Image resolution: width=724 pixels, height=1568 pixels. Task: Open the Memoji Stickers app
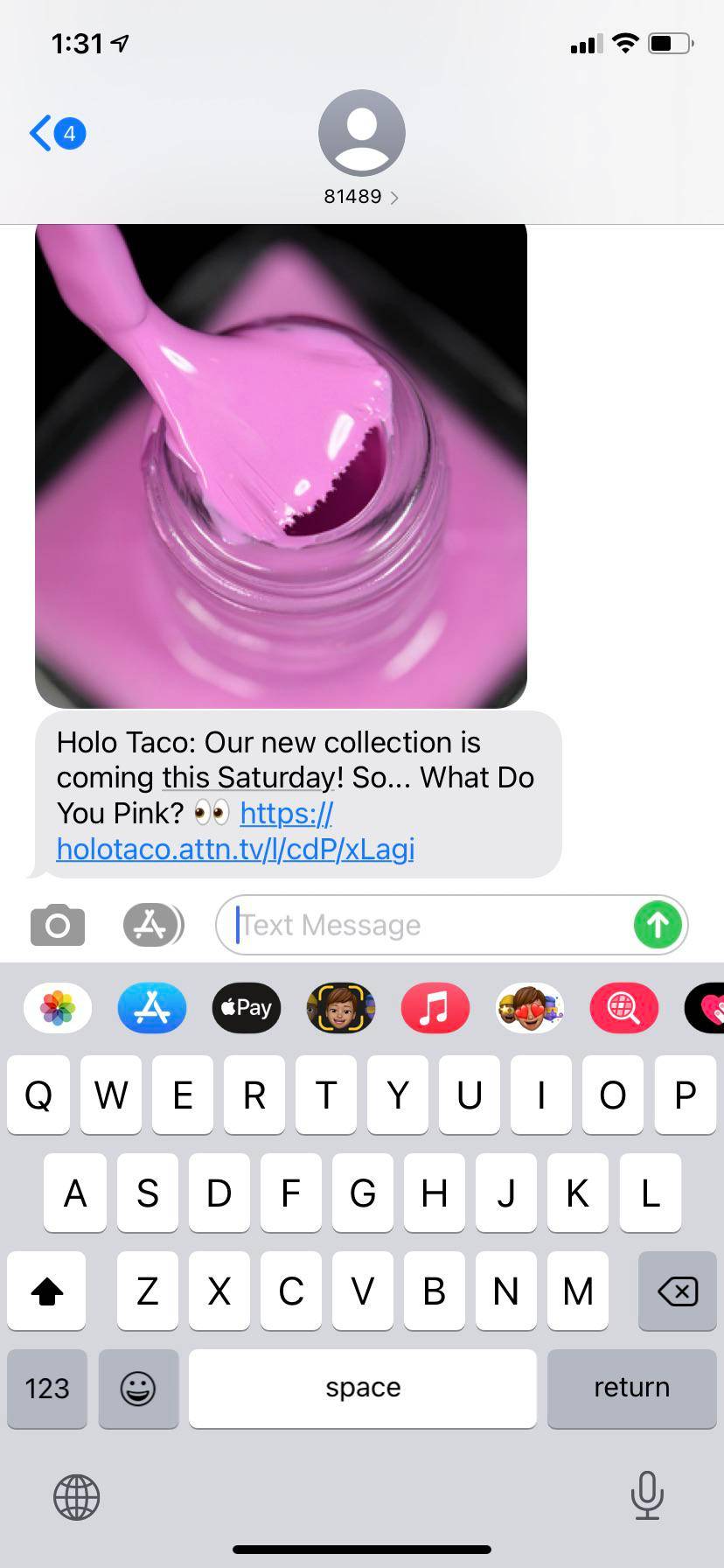529,1008
